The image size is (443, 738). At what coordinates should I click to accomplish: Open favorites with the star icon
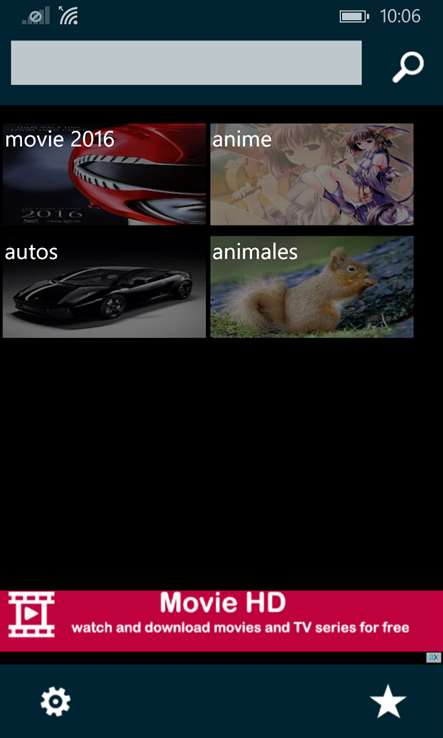[387, 702]
